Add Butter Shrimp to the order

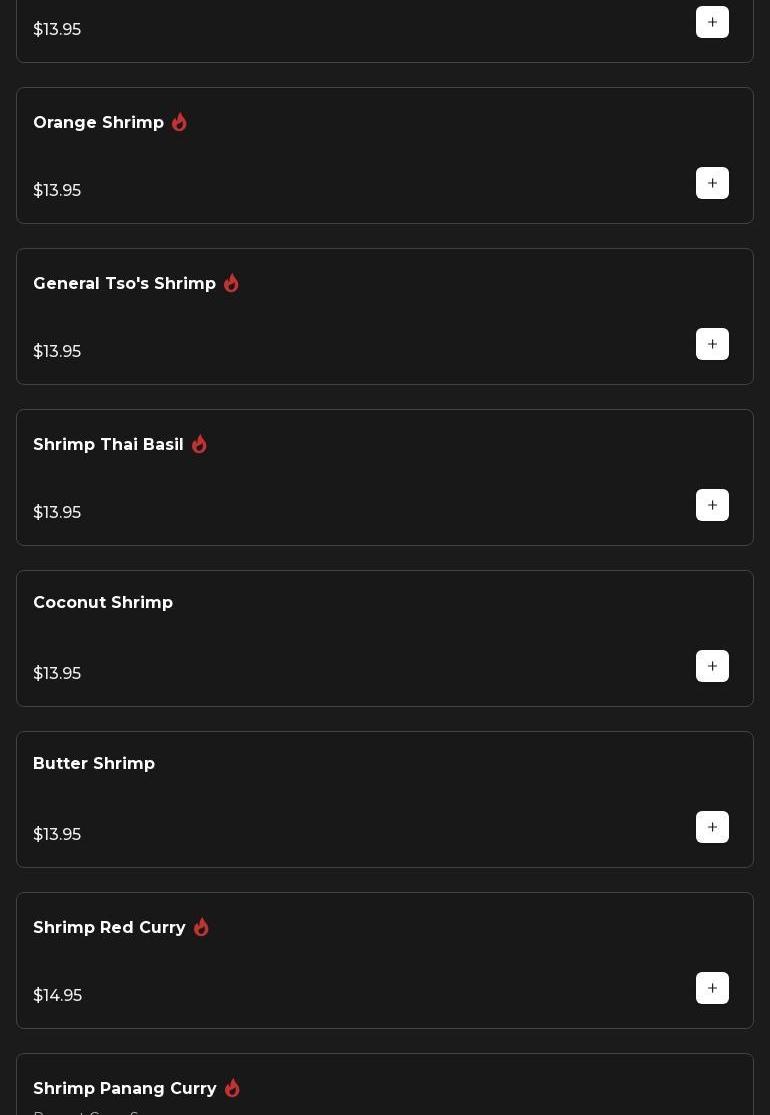[x=712, y=827]
